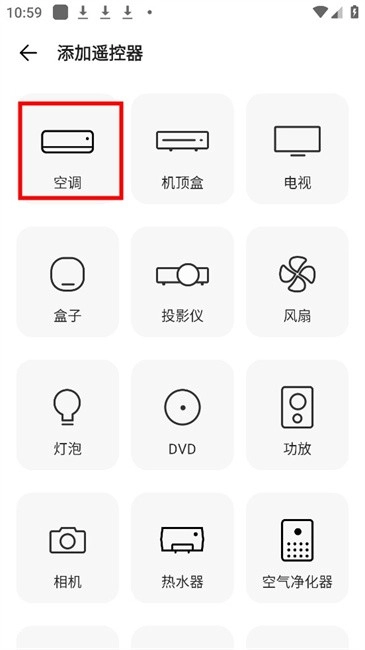Tap the 风扇 tile
The height and width of the screenshot is (650, 365).
tap(297, 282)
